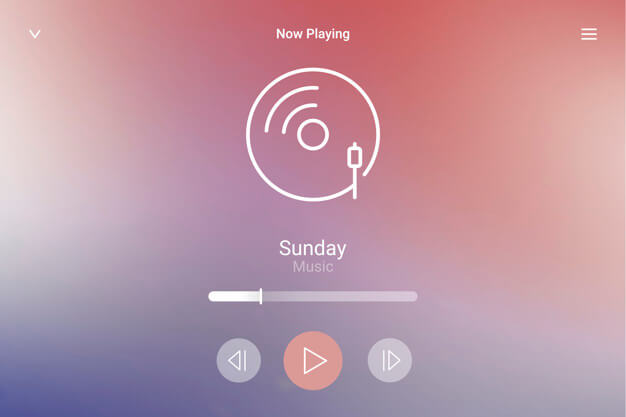Tap the playback progress bar to seek
The image size is (626, 417).
(313, 296)
